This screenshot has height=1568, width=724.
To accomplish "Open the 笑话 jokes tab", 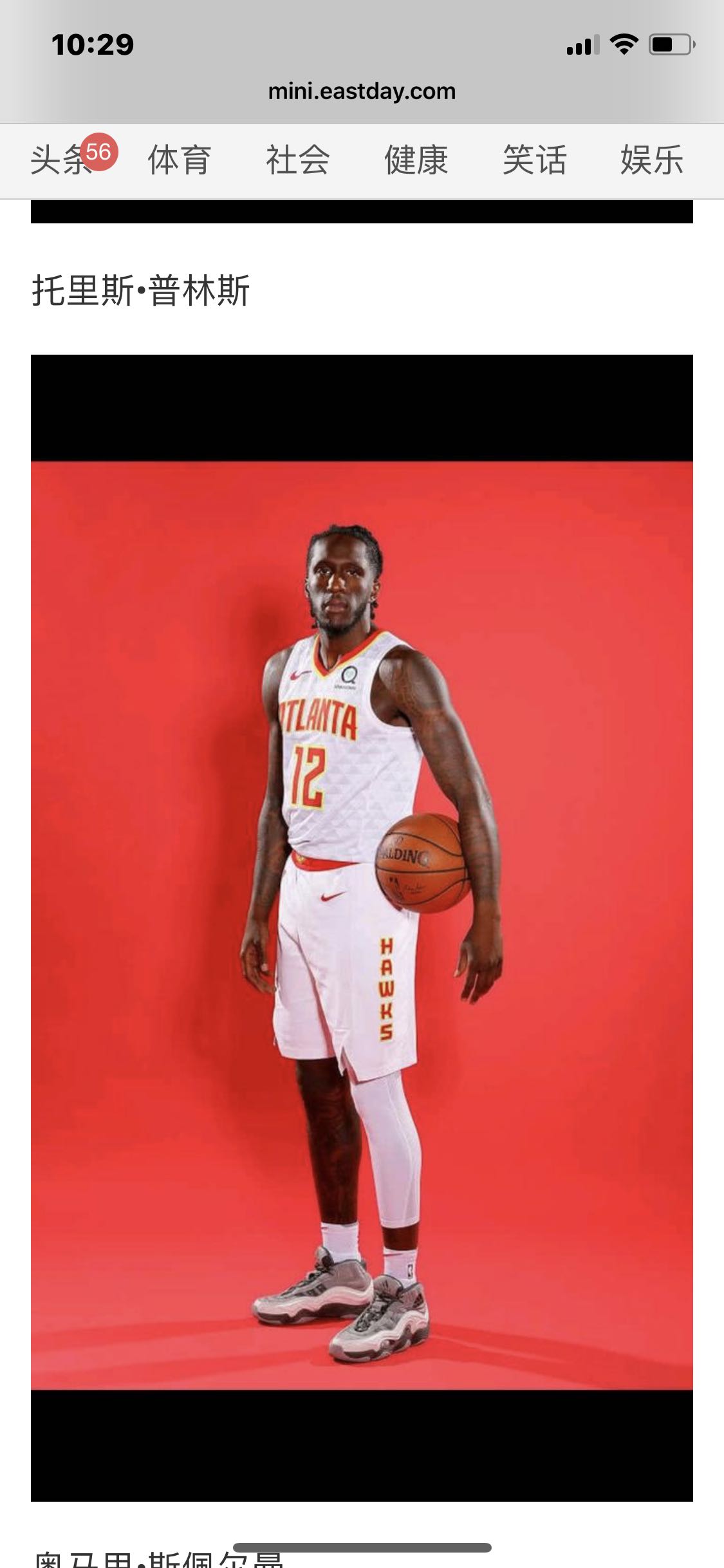I will (x=535, y=160).
